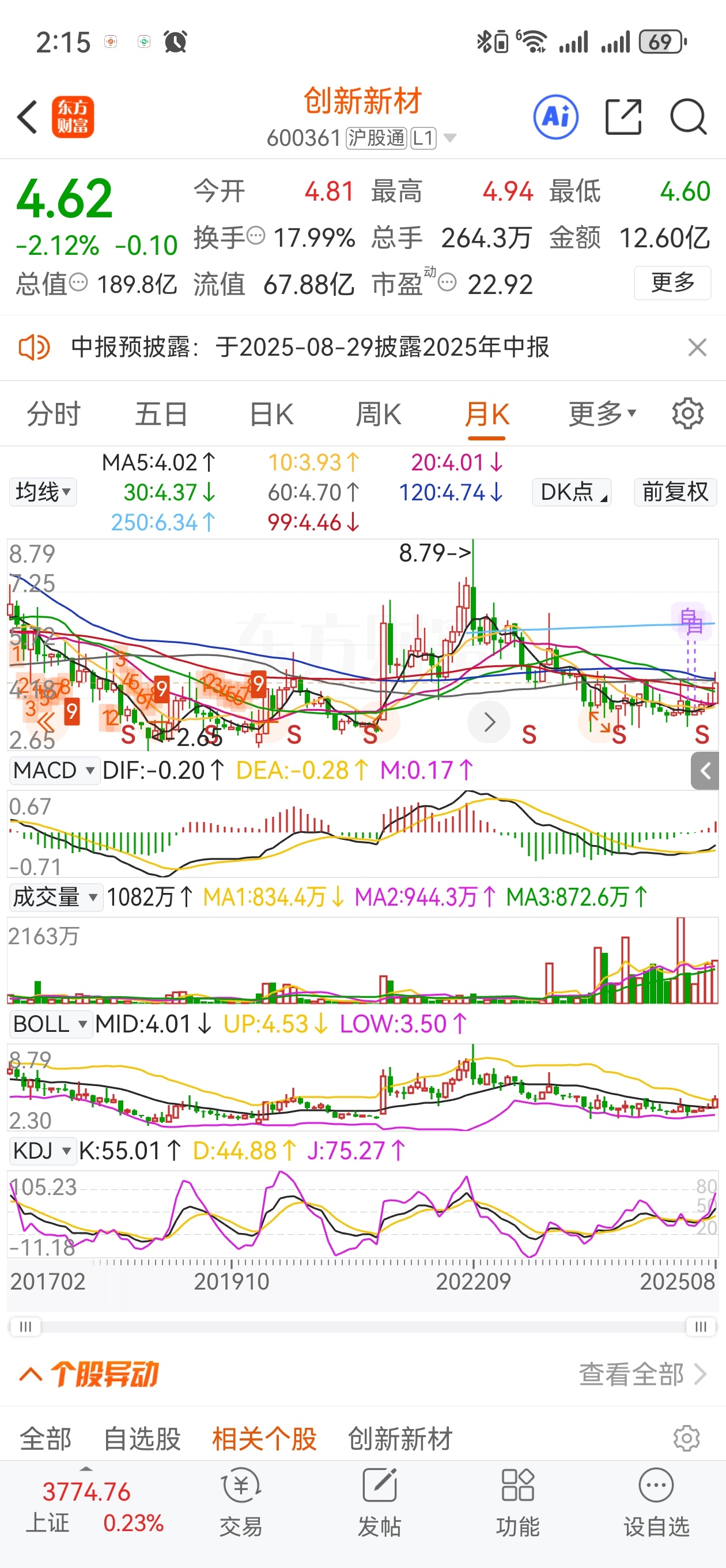The image size is (726, 1568).
Task: Share this stock page
Action: pos(623,117)
